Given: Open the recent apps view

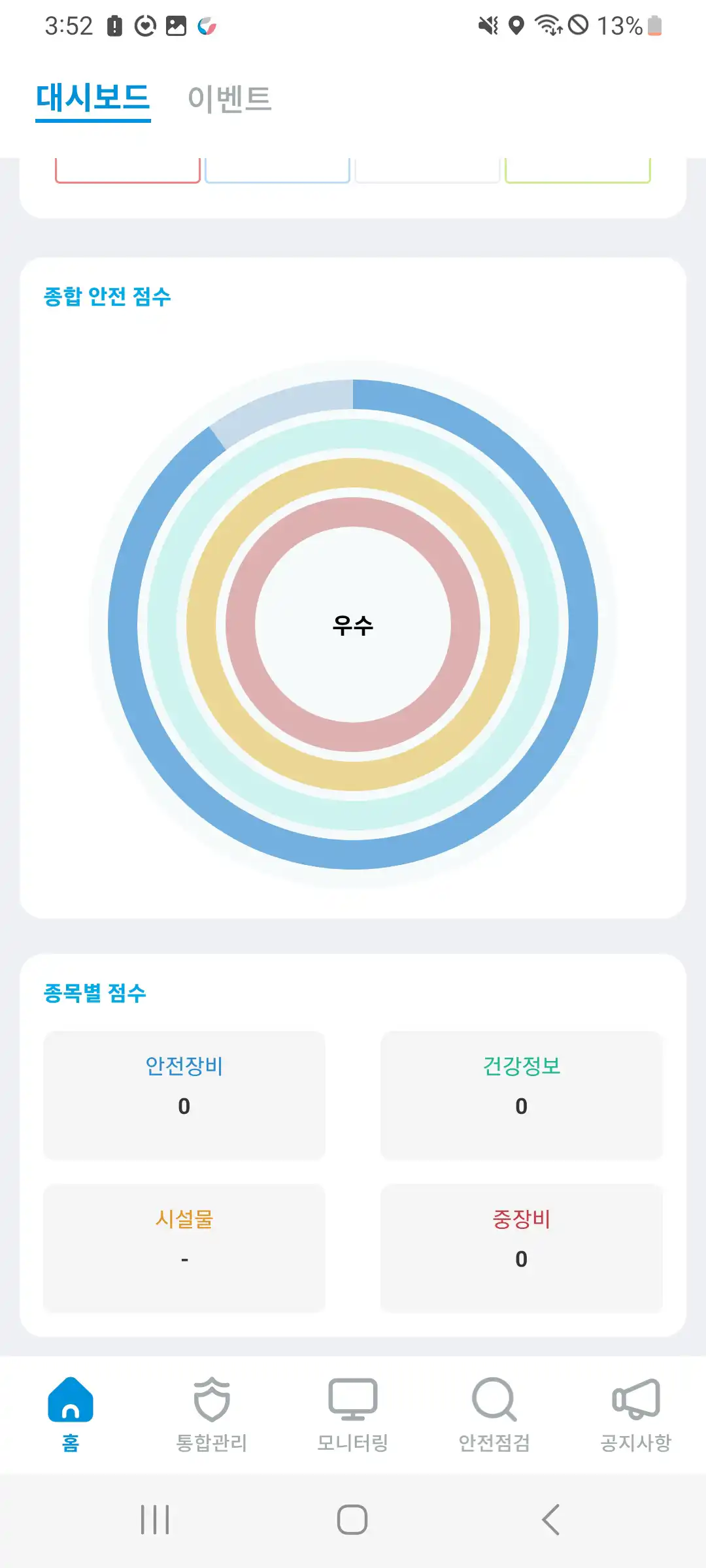Looking at the screenshot, I should pyautogui.click(x=156, y=1520).
